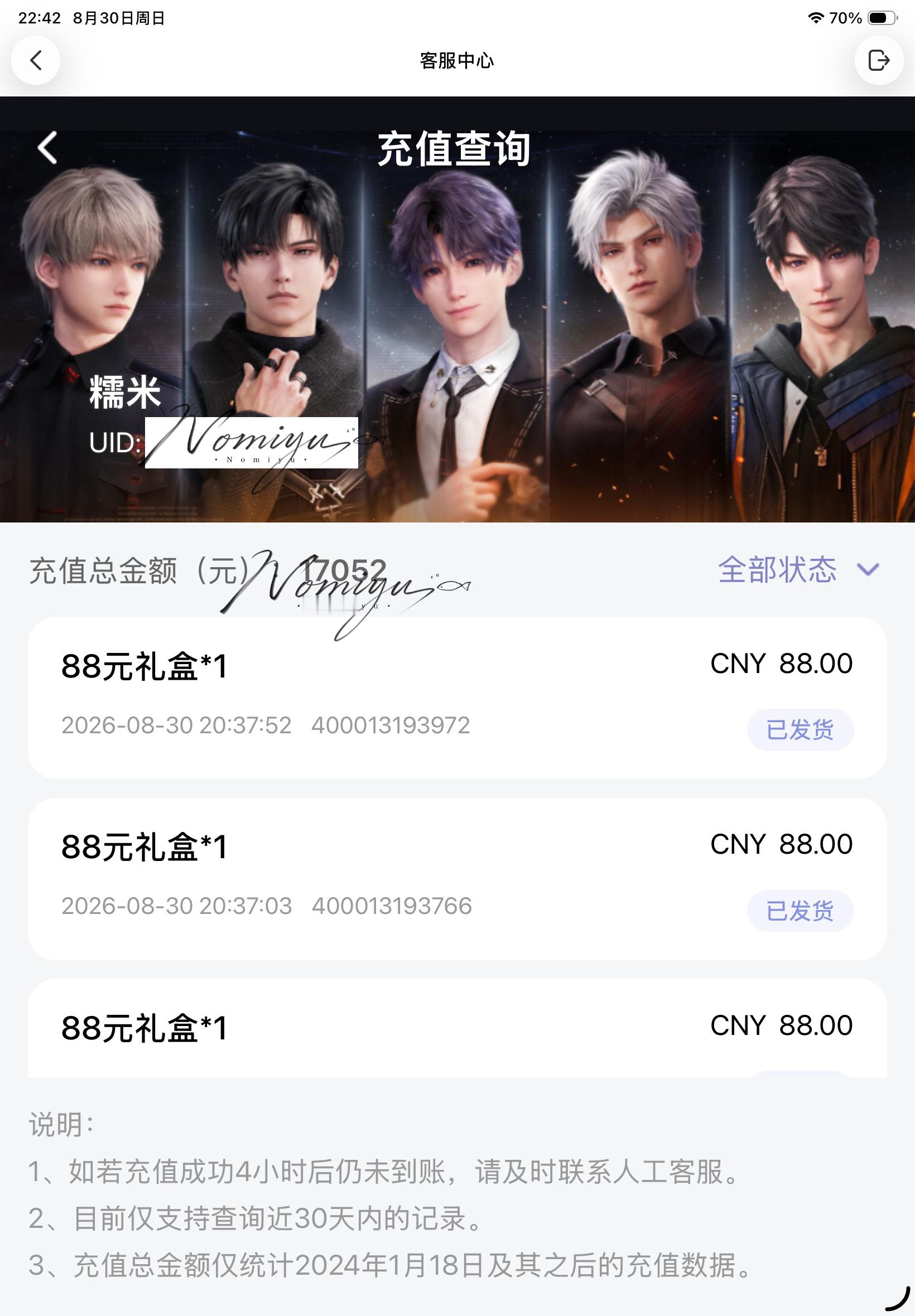Tap the exit icon in top bar
915x1316 pixels.
pyautogui.click(x=879, y=60)
